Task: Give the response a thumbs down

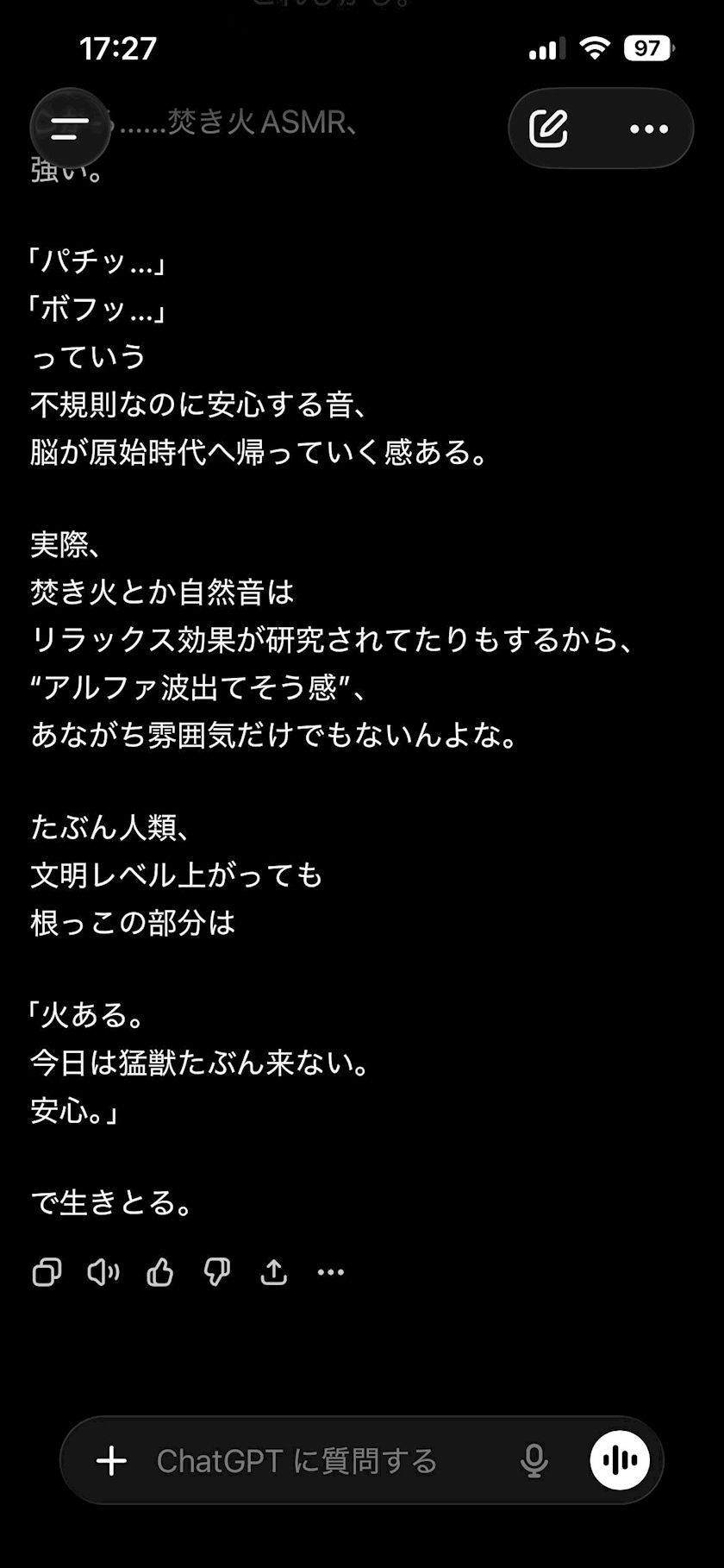Action: click(216, 1272)
